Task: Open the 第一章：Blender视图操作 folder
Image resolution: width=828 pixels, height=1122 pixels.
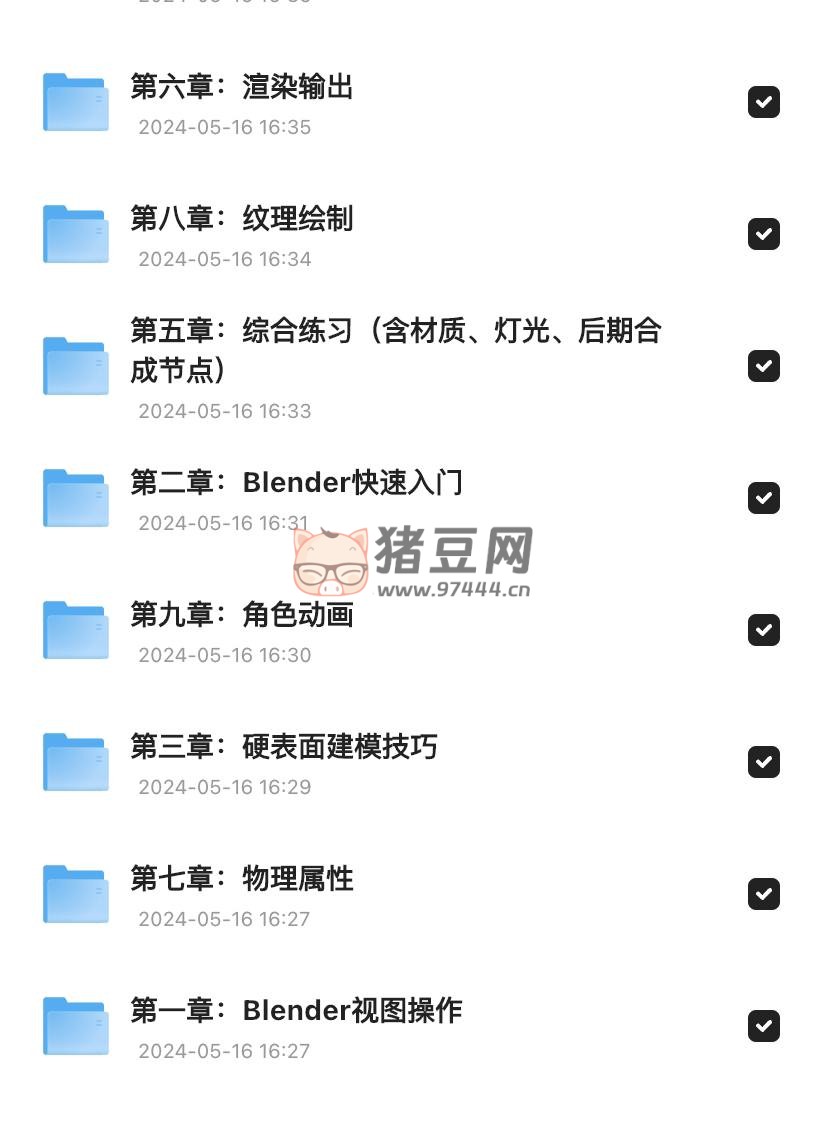Action: point(296,1012)
